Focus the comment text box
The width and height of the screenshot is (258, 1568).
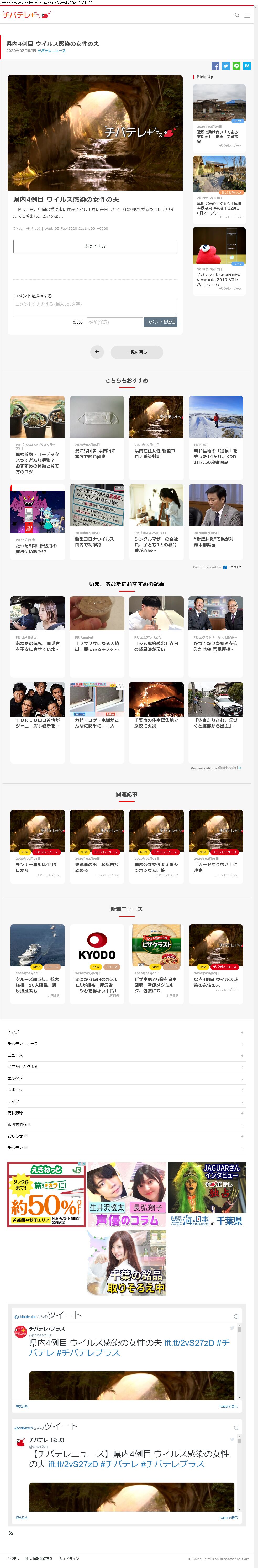tap(95, 307)
